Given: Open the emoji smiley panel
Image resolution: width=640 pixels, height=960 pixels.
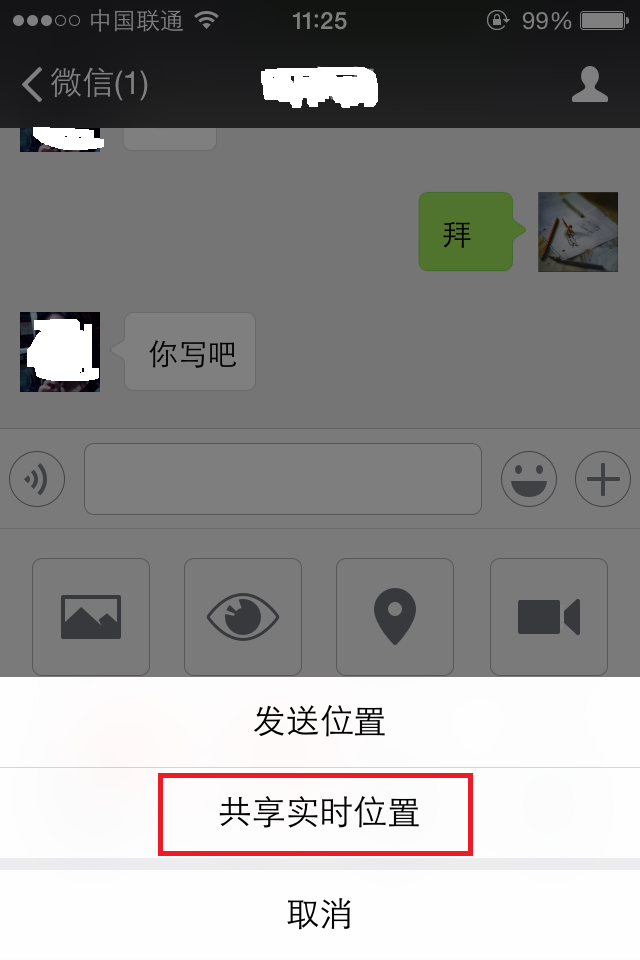Looking at the screenshot, I should [x=528, y=480].
